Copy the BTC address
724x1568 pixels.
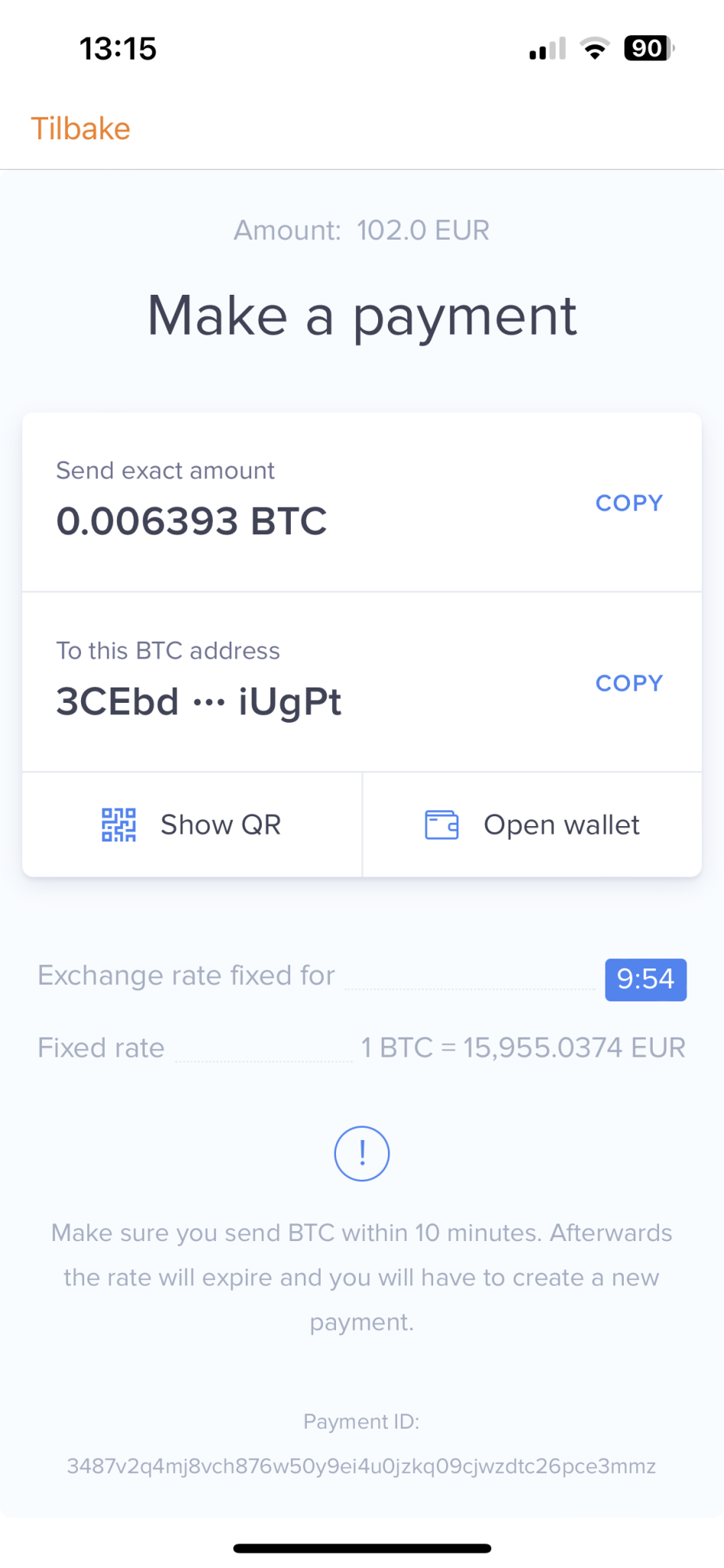629,683
